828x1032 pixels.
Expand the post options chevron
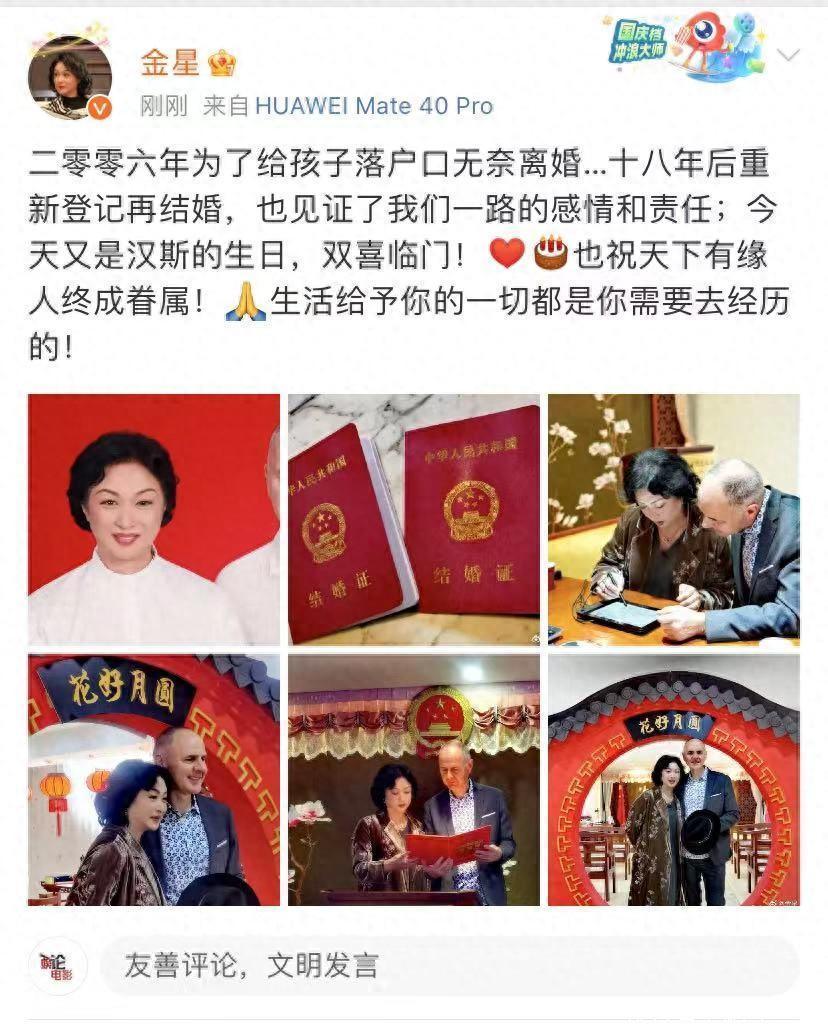point(788,55)
